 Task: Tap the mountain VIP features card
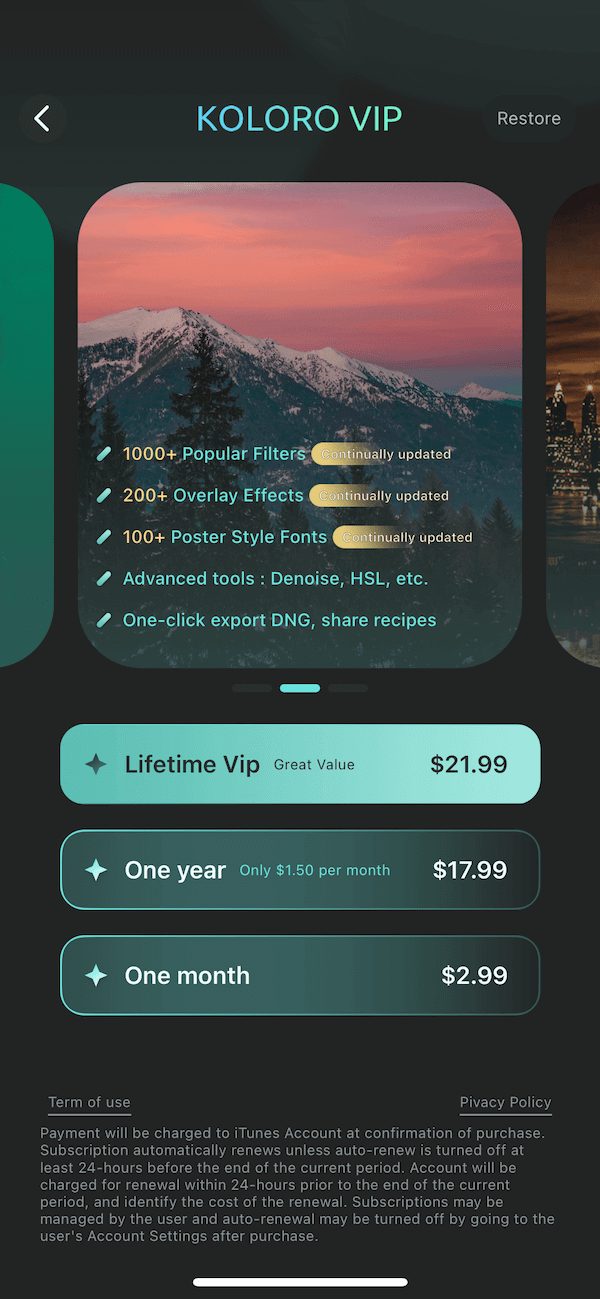tap(300, 425)
